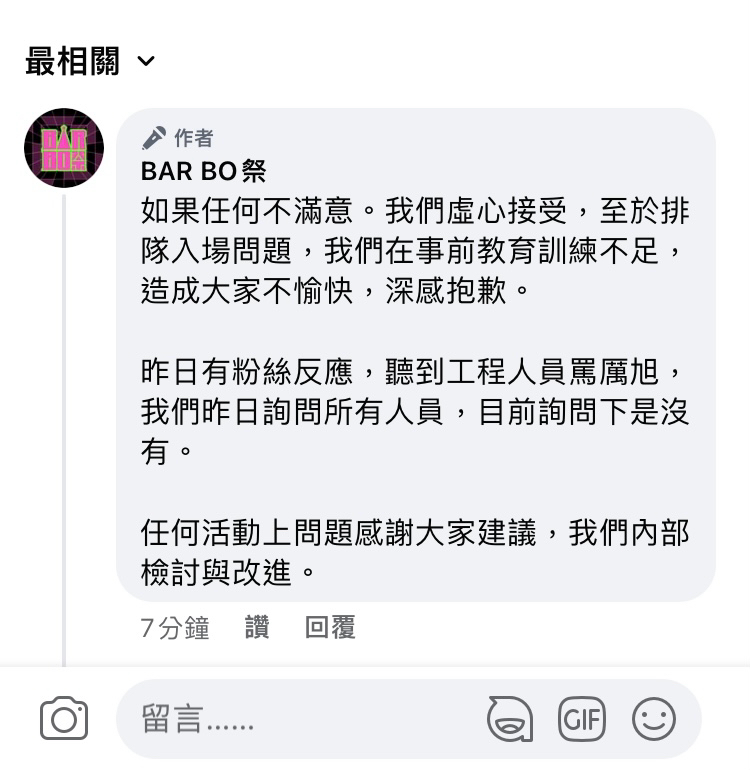The width and height of the screenshot is (750, 770).
Task: Open the emoji smiley picker
Action: coord(654,719)
